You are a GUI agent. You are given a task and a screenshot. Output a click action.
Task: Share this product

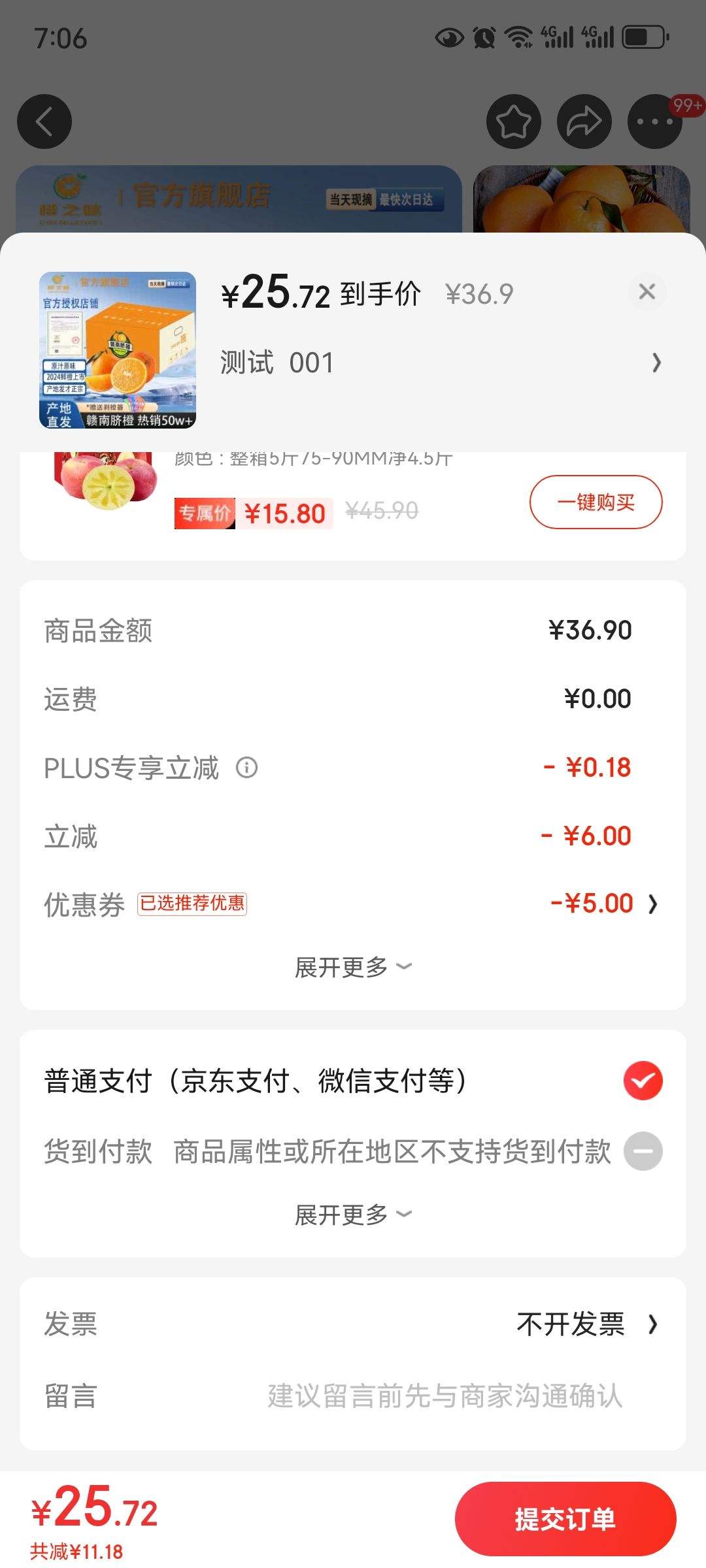(x=584, y=122)
